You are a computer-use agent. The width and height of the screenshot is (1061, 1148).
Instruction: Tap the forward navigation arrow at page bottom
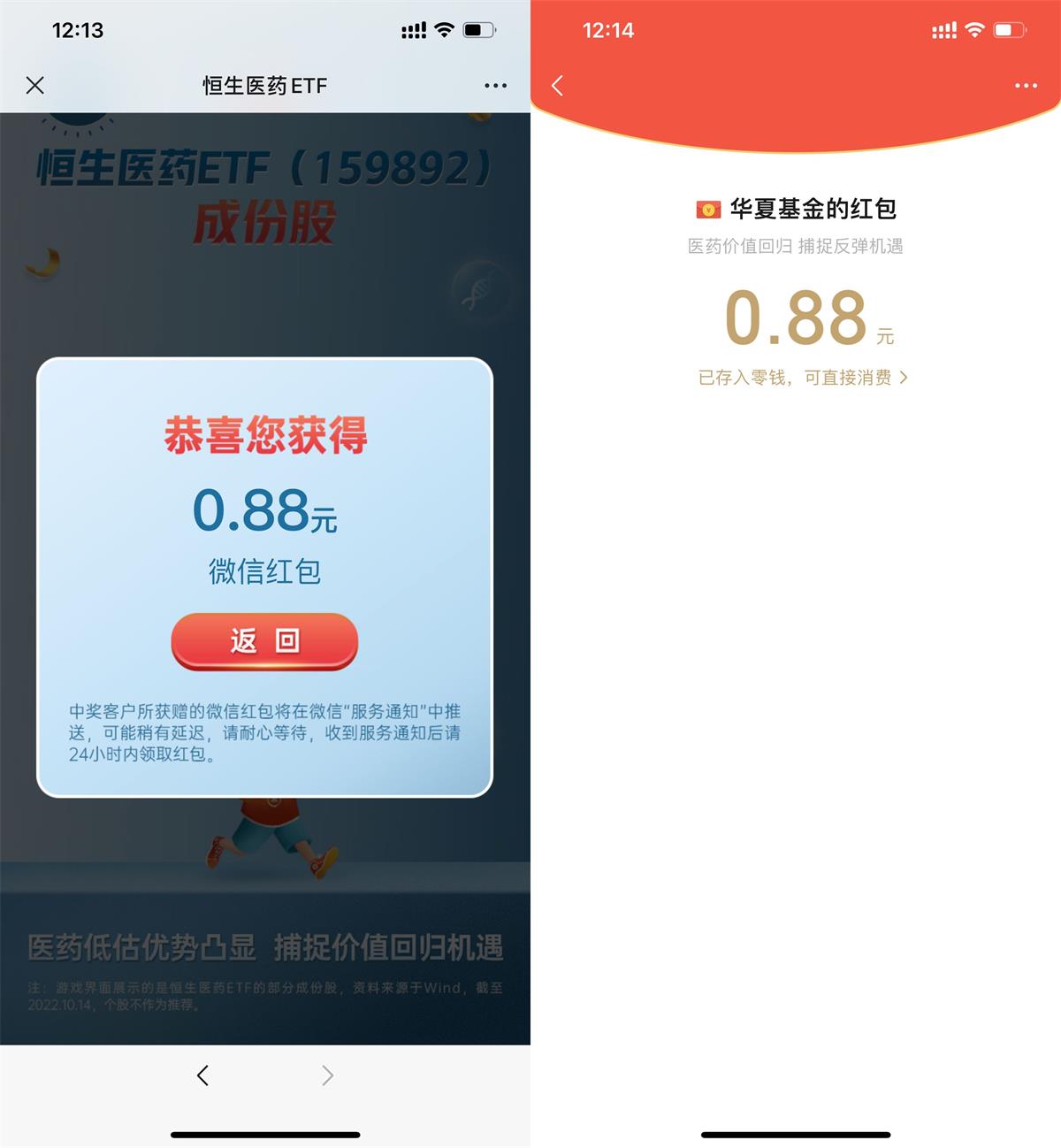(327, 1075)
